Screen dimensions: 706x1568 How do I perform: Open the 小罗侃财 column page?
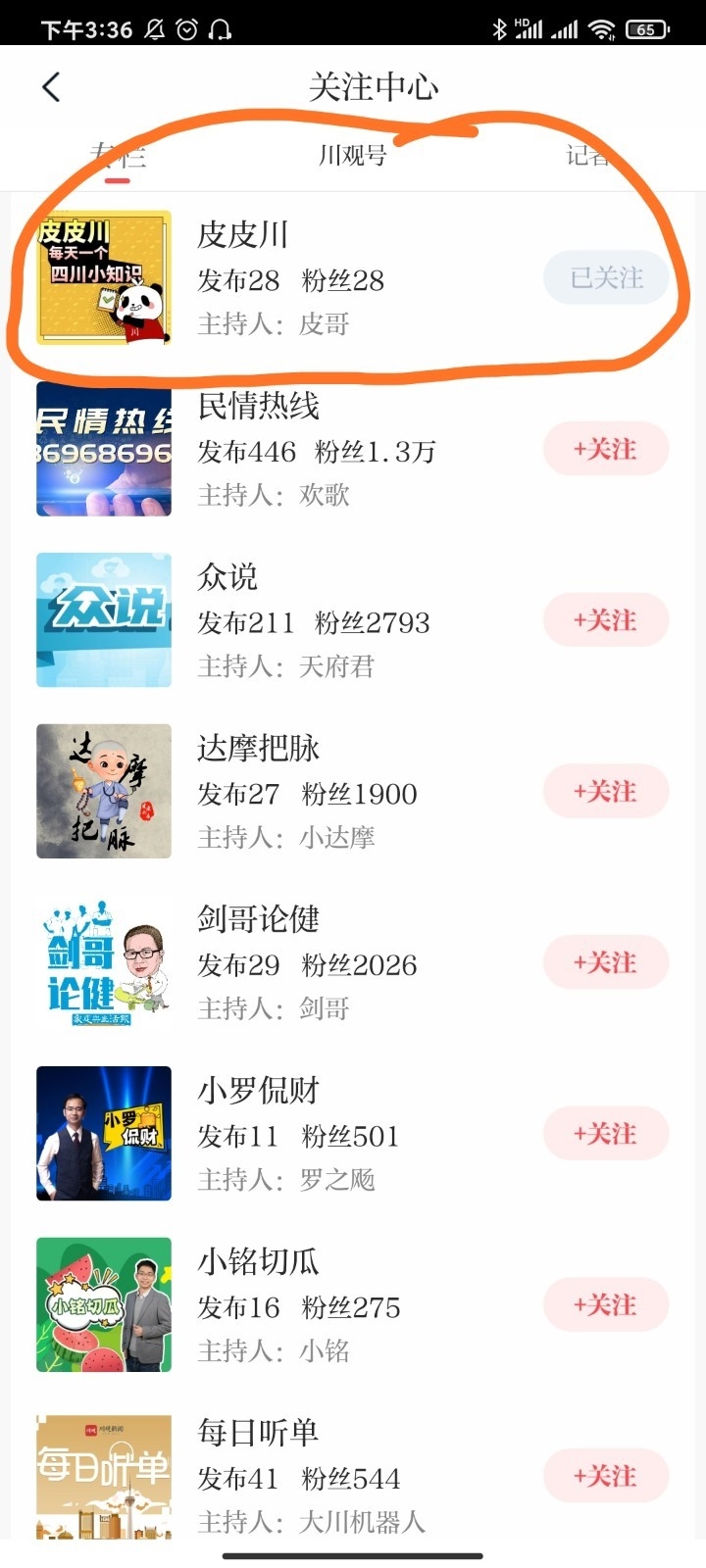[259, 1091]
